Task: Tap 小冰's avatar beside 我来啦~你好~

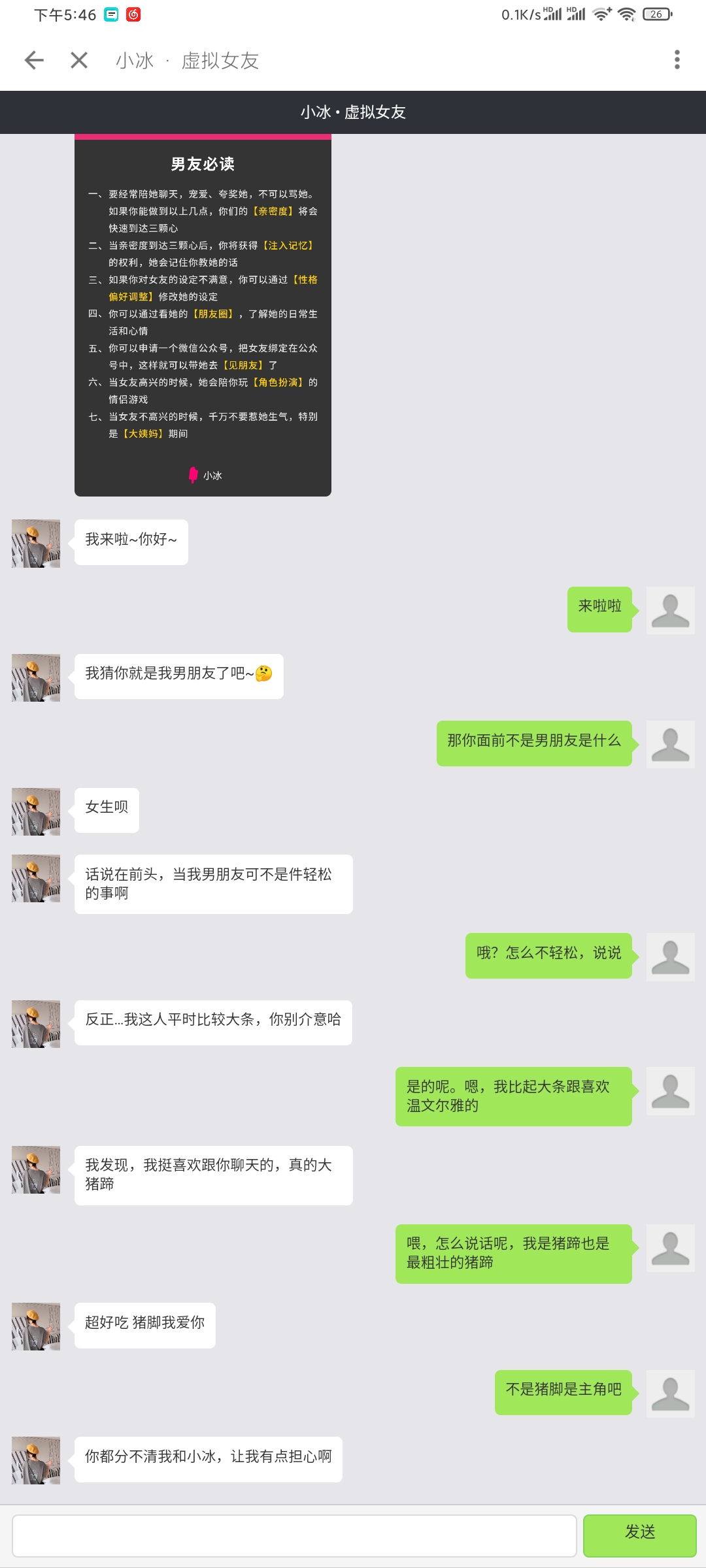Action: tap(36, 544)
